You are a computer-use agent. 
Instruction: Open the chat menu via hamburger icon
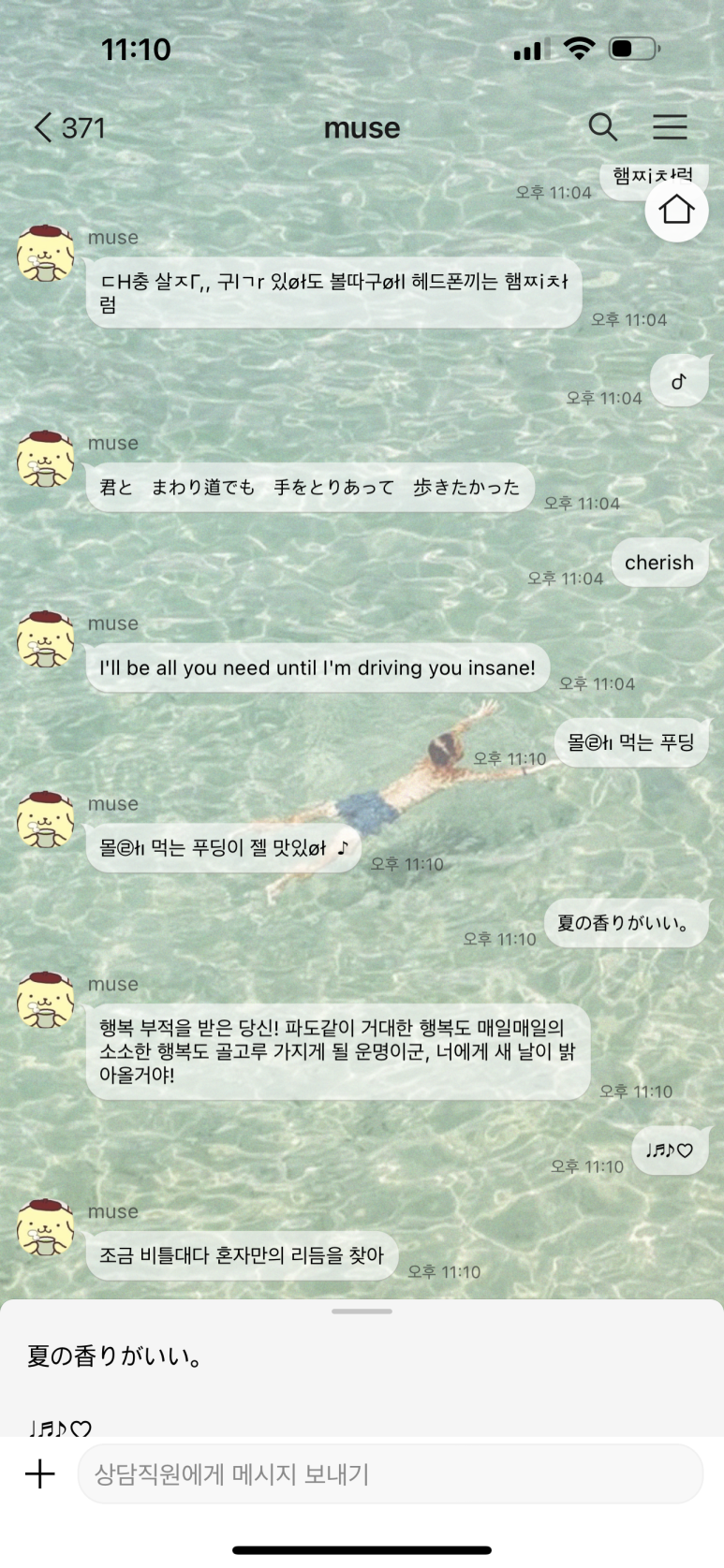(x=671, y=127)
